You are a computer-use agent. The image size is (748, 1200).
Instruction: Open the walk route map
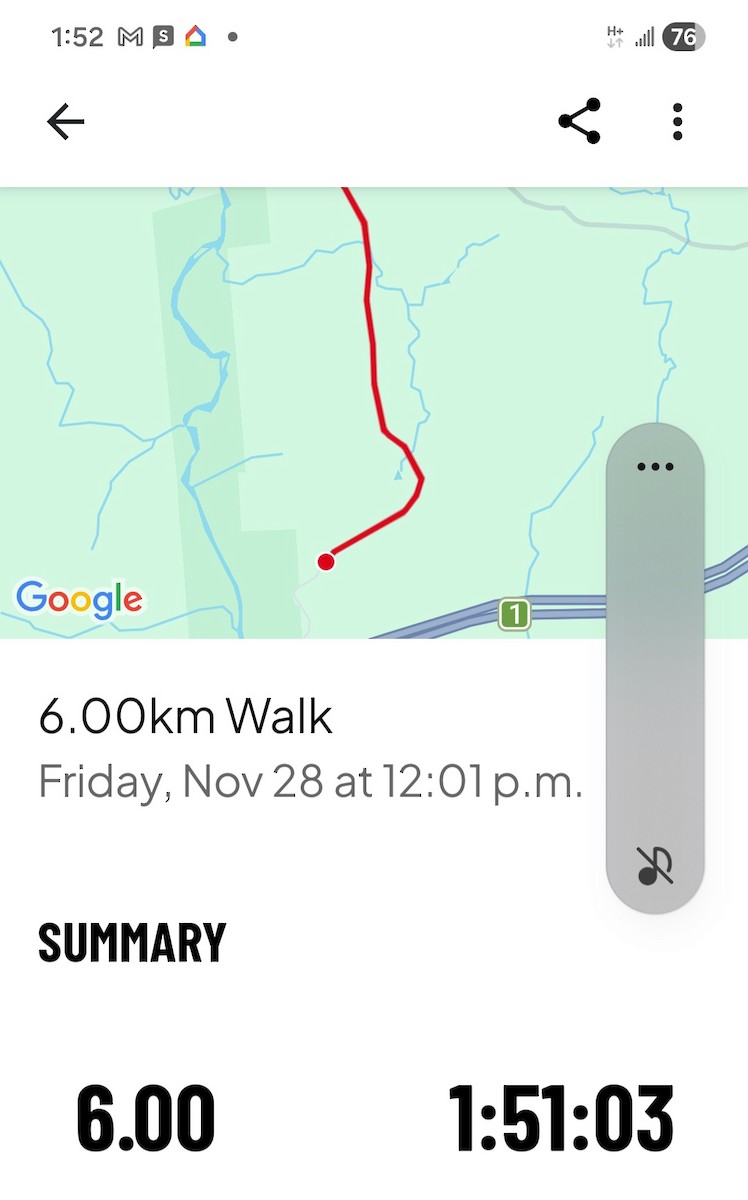pos(300,410)
